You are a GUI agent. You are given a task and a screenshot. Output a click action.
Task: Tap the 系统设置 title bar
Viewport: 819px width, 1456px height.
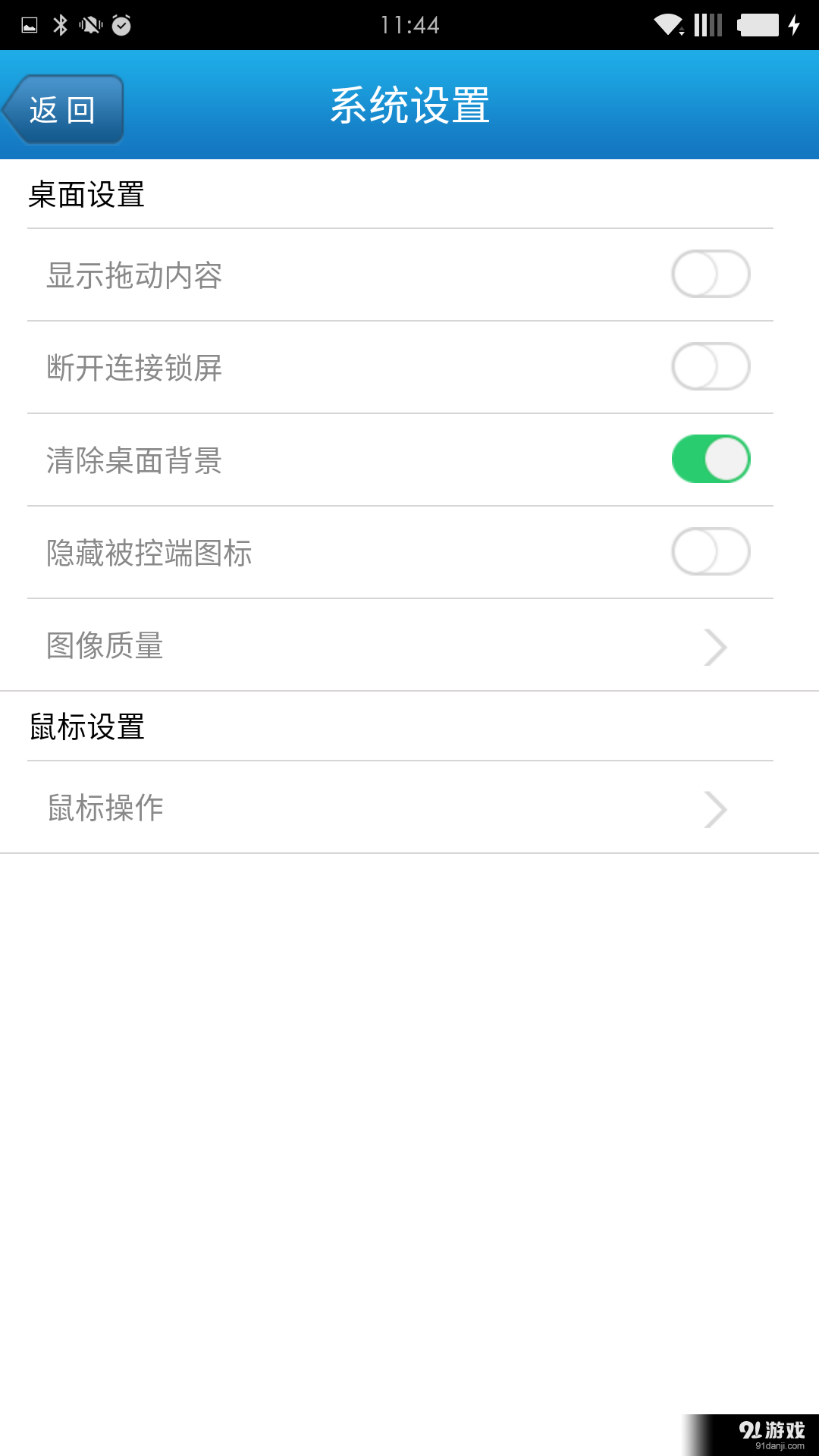[x=409, y=106]
